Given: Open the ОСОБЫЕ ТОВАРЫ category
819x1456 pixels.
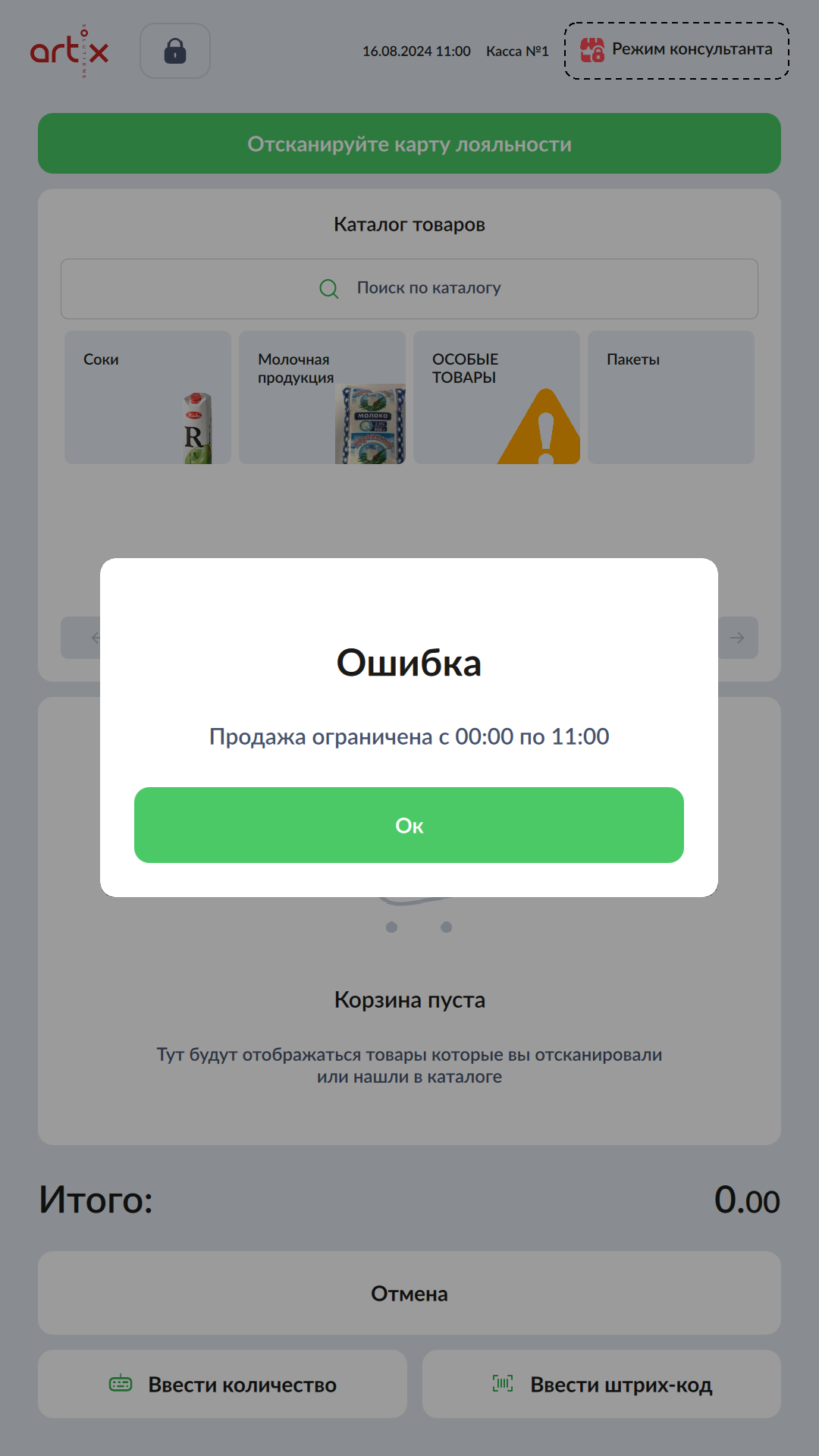Looking at the screenshot, I should 496,397.
